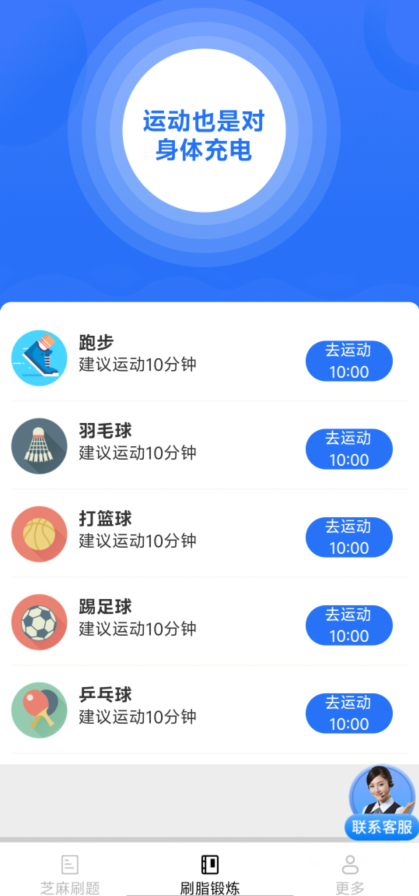Go to the 更多 tab

[x=349, y=874]
